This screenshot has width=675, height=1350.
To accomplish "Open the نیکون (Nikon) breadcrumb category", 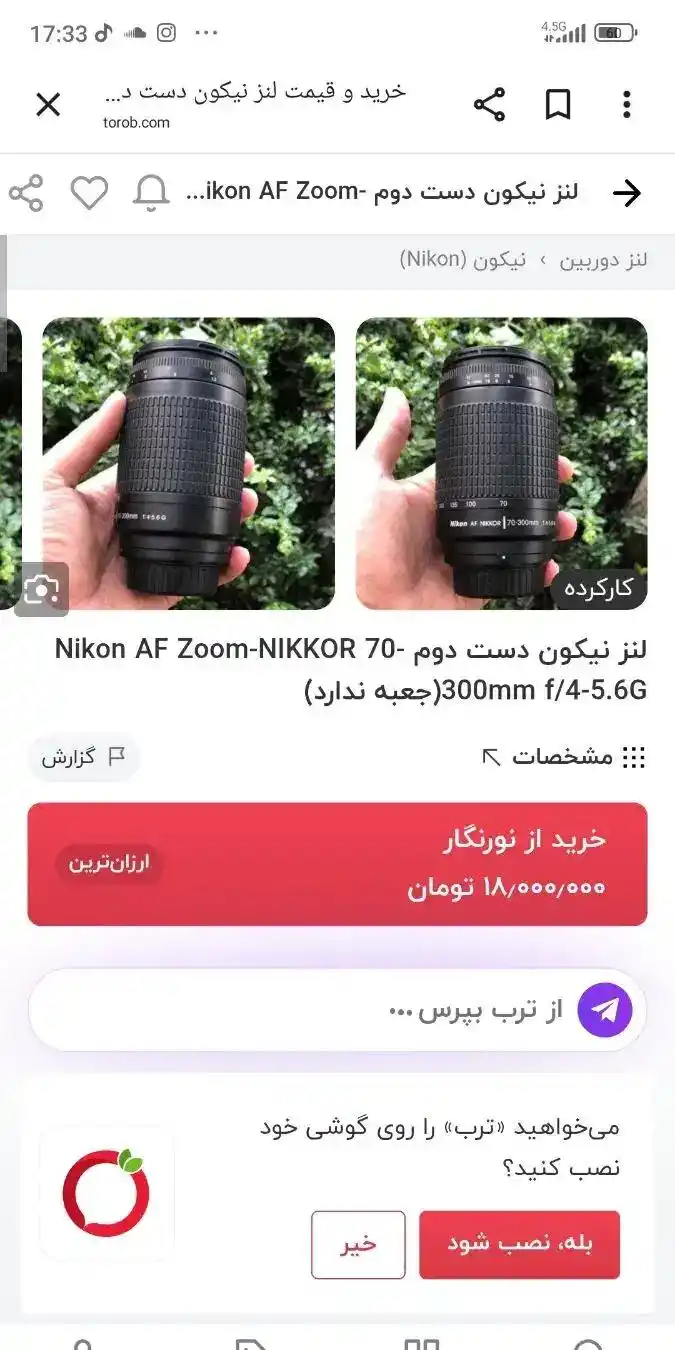I will pyautogui.click(x=463, y=261).
